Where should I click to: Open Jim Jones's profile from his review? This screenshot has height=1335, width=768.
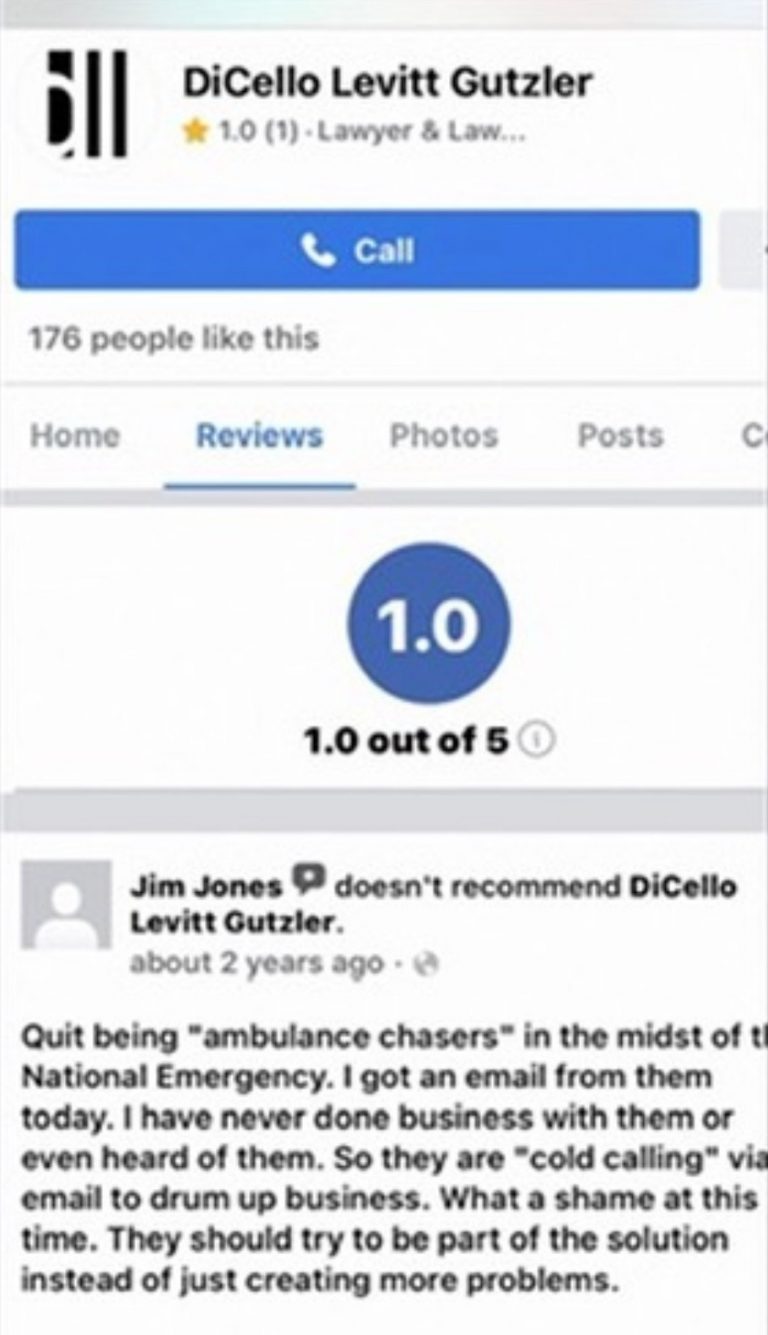[206, 886]
